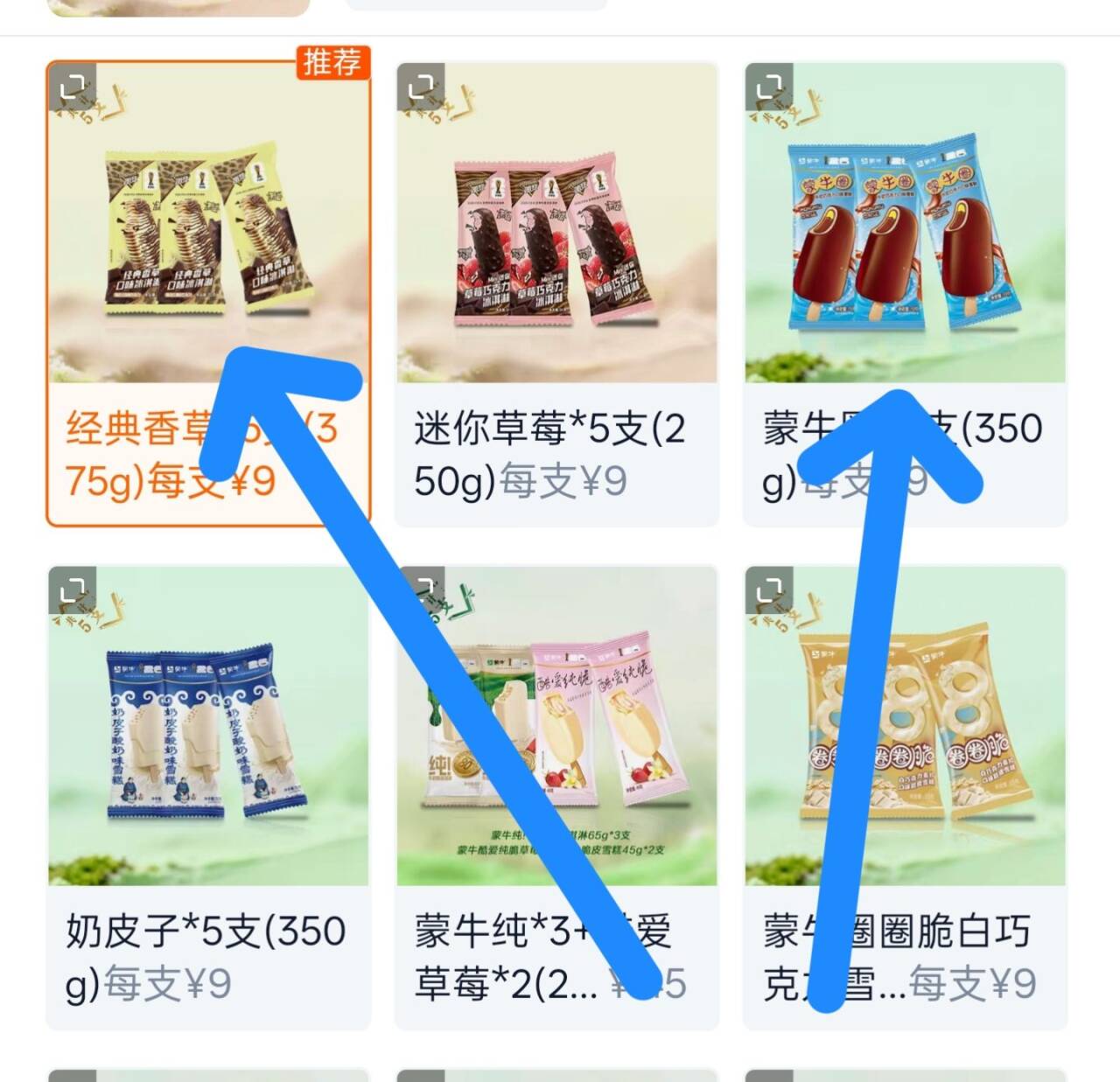The image size is (1120, 1082).
Task: Choose the 蒙牛纯*3+酷爱草莓*2 combo option
Action: (556, 957)
